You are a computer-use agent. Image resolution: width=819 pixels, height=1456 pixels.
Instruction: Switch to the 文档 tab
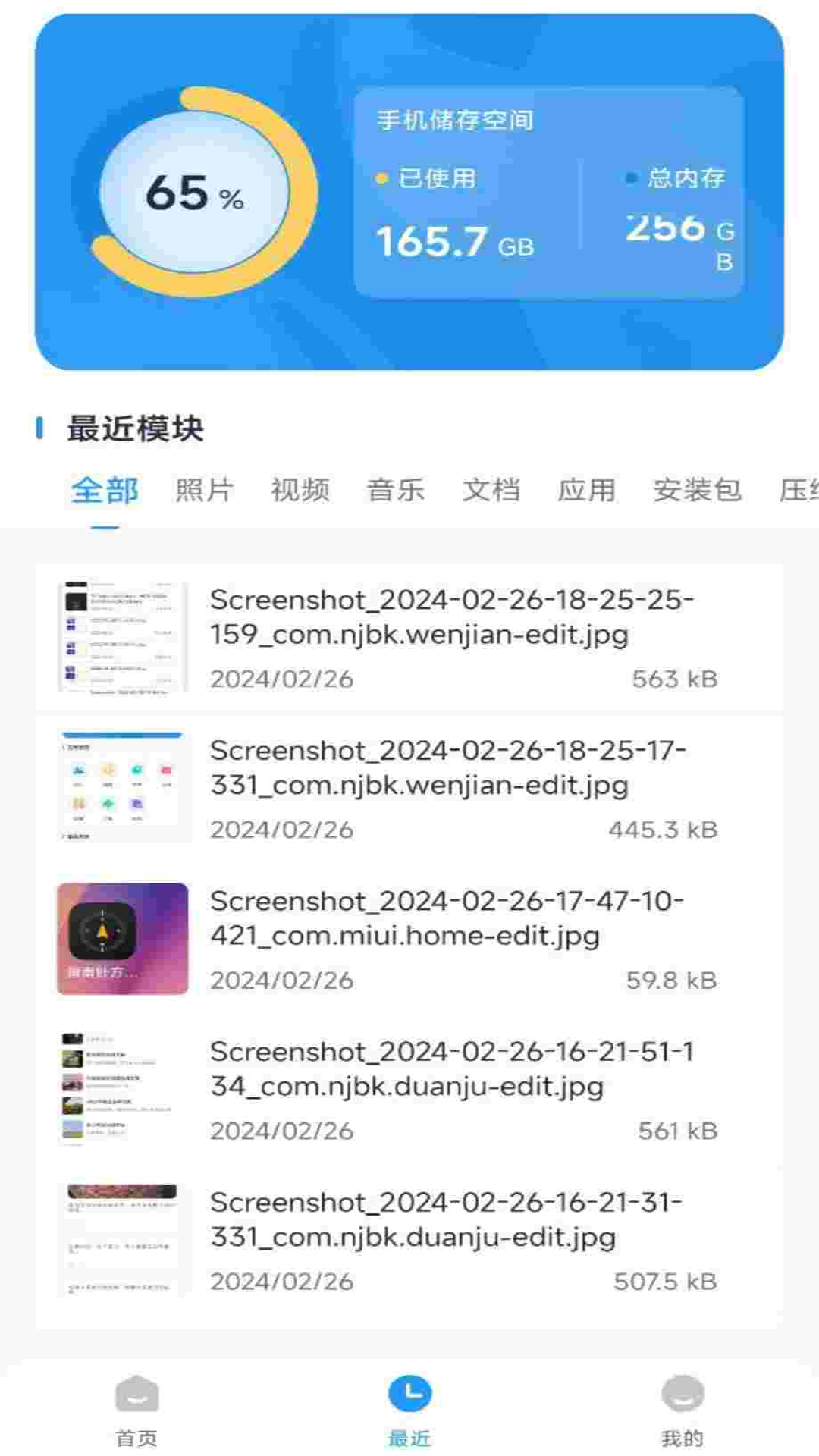coord(491,491)
